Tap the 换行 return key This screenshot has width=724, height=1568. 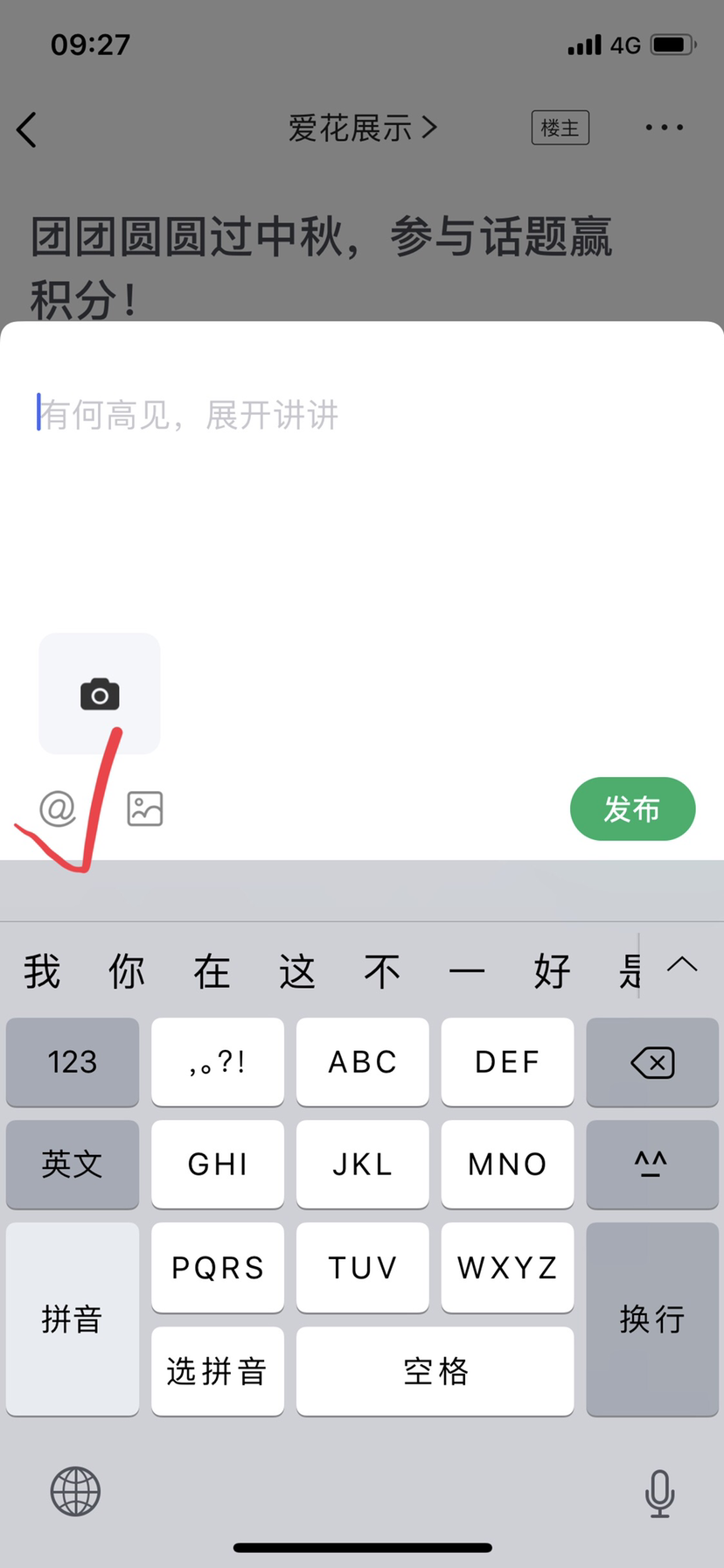coord(652,1319)
